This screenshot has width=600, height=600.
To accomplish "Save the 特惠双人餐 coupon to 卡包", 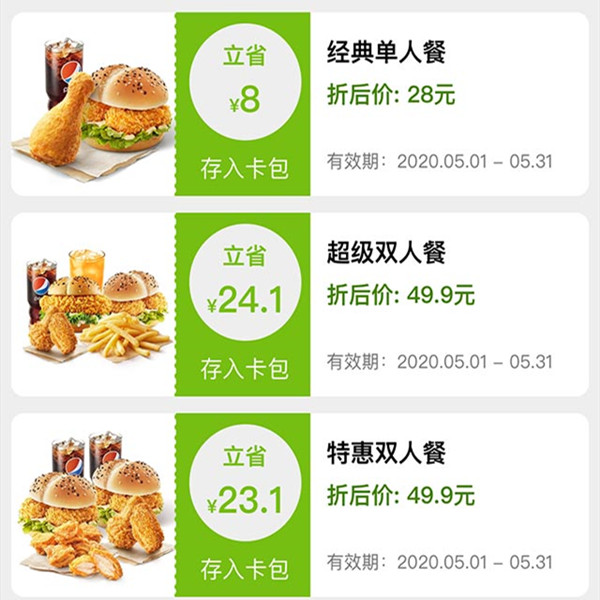I will (244, 569).
